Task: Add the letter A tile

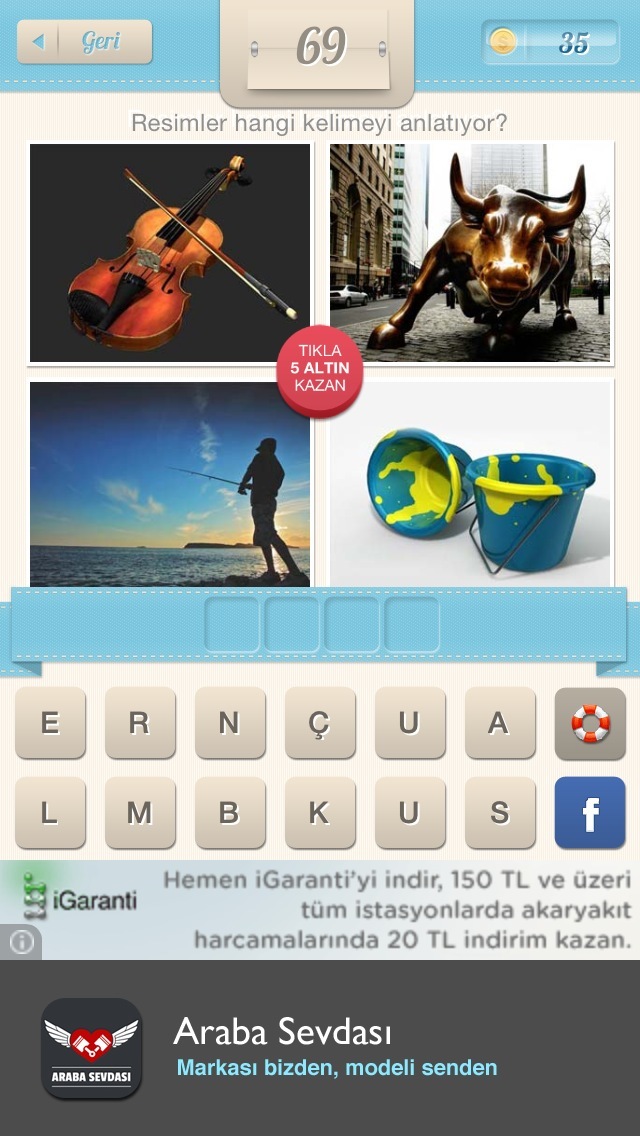Action: [x=499, y=723]
